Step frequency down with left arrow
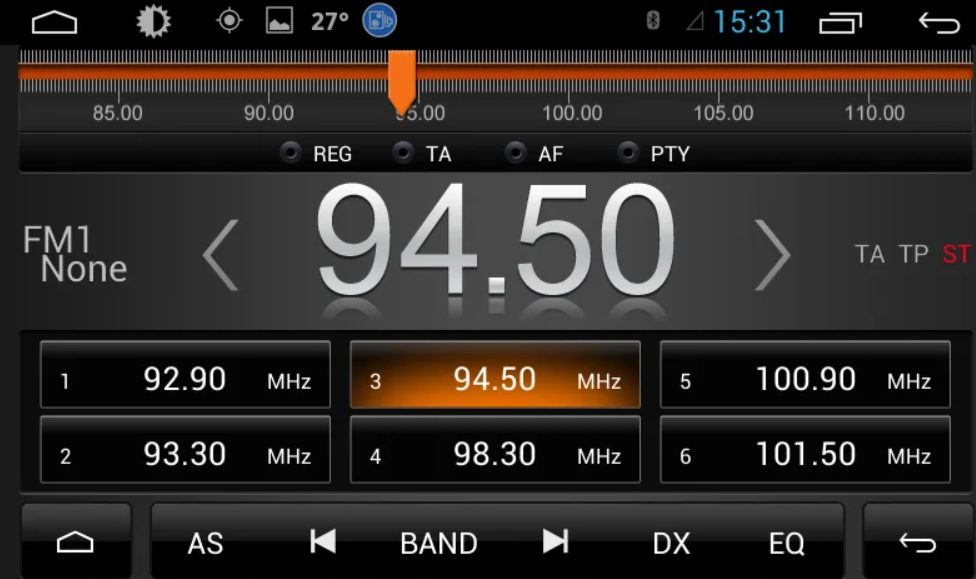The width and height of the screenshot is (976, 579). tap(221, 256)
